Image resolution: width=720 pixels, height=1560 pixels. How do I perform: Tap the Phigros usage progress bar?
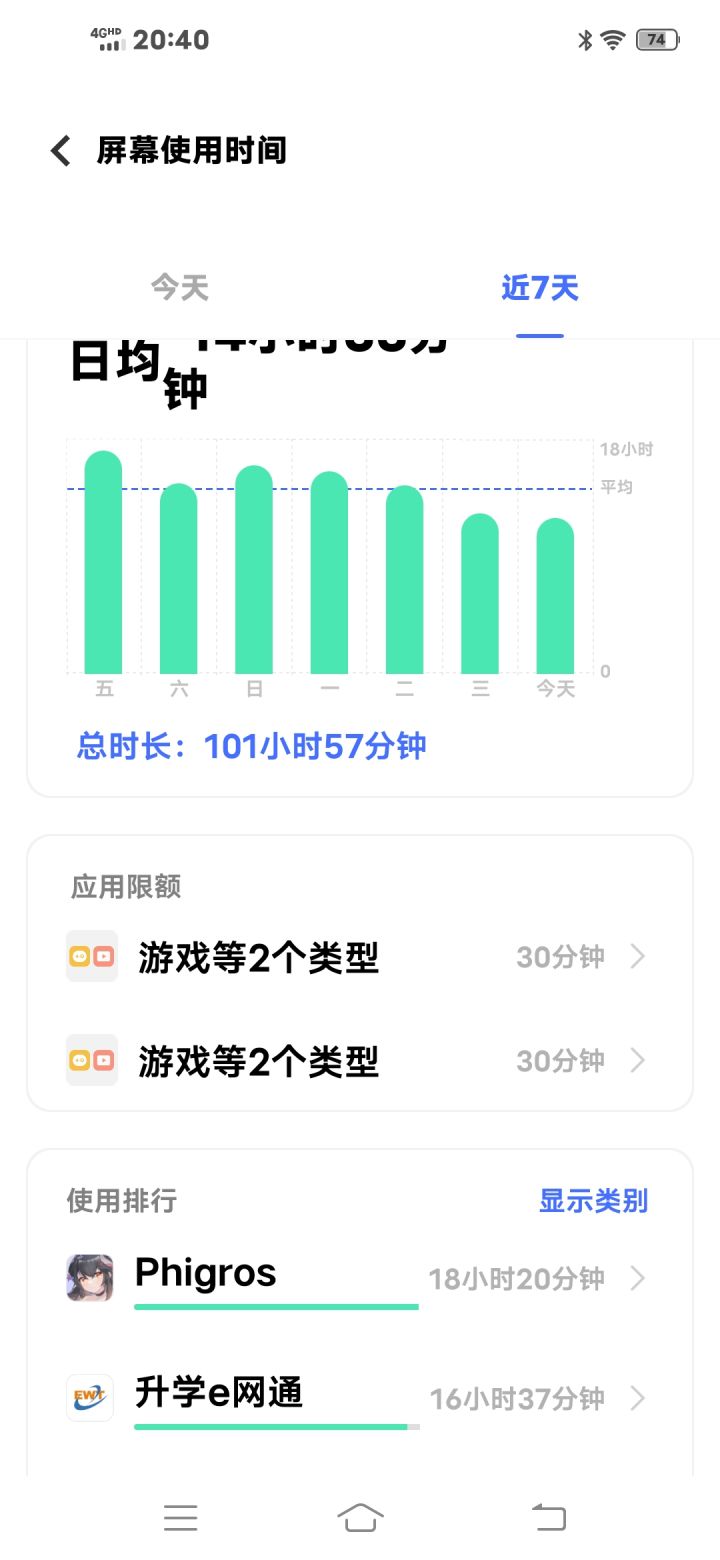pos(275,1305)
